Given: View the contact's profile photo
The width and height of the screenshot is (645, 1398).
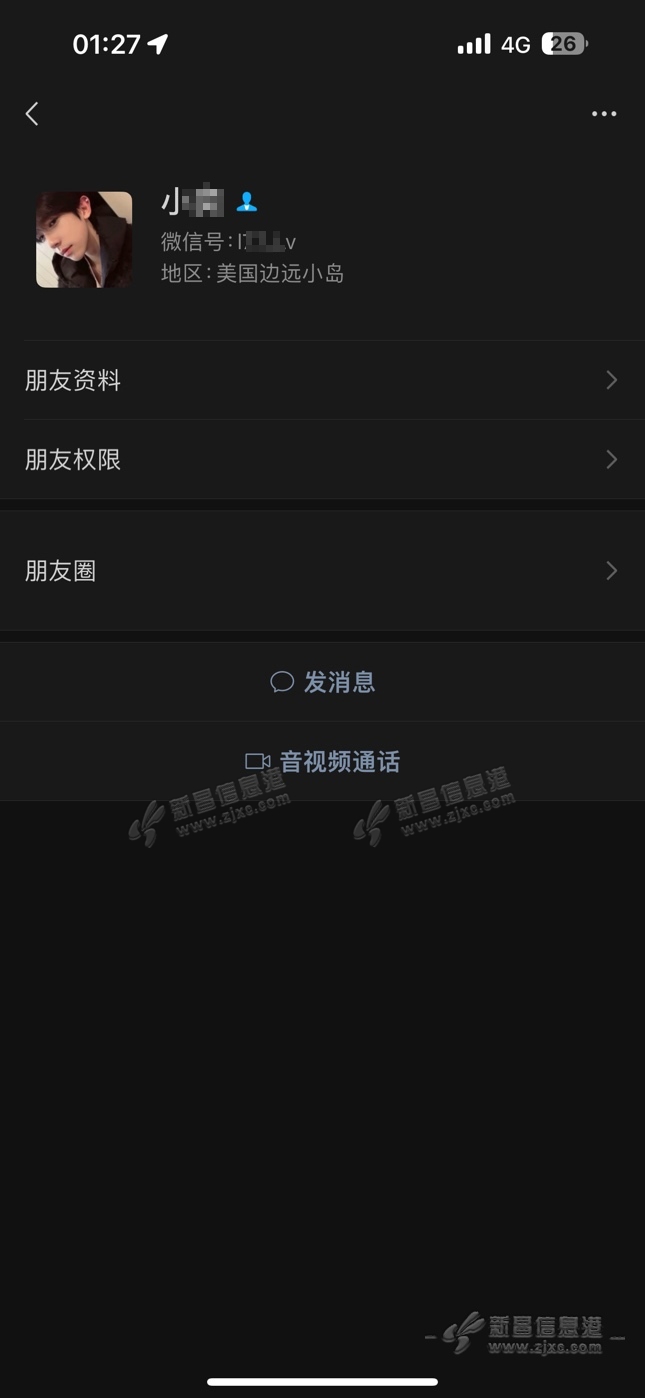Looking at the screenshot, I should point(84,240).
